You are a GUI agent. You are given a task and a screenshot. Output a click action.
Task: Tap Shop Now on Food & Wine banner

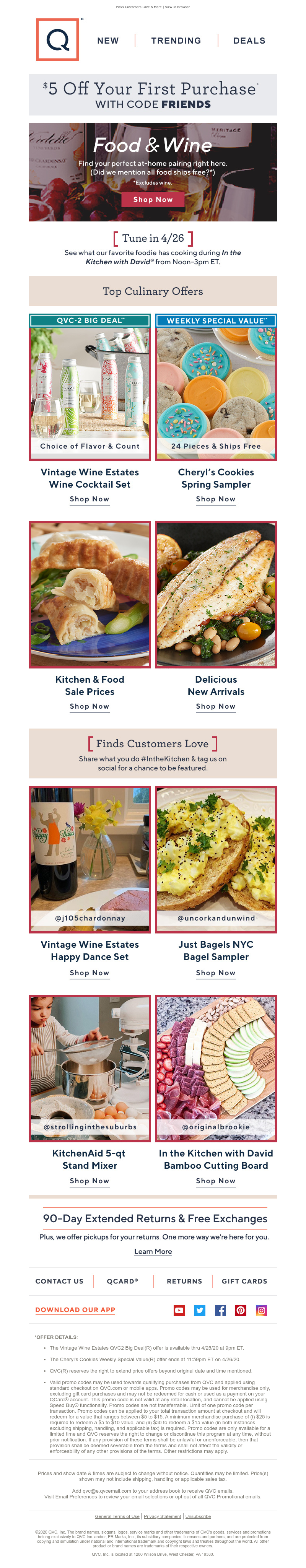coord(153,199)
